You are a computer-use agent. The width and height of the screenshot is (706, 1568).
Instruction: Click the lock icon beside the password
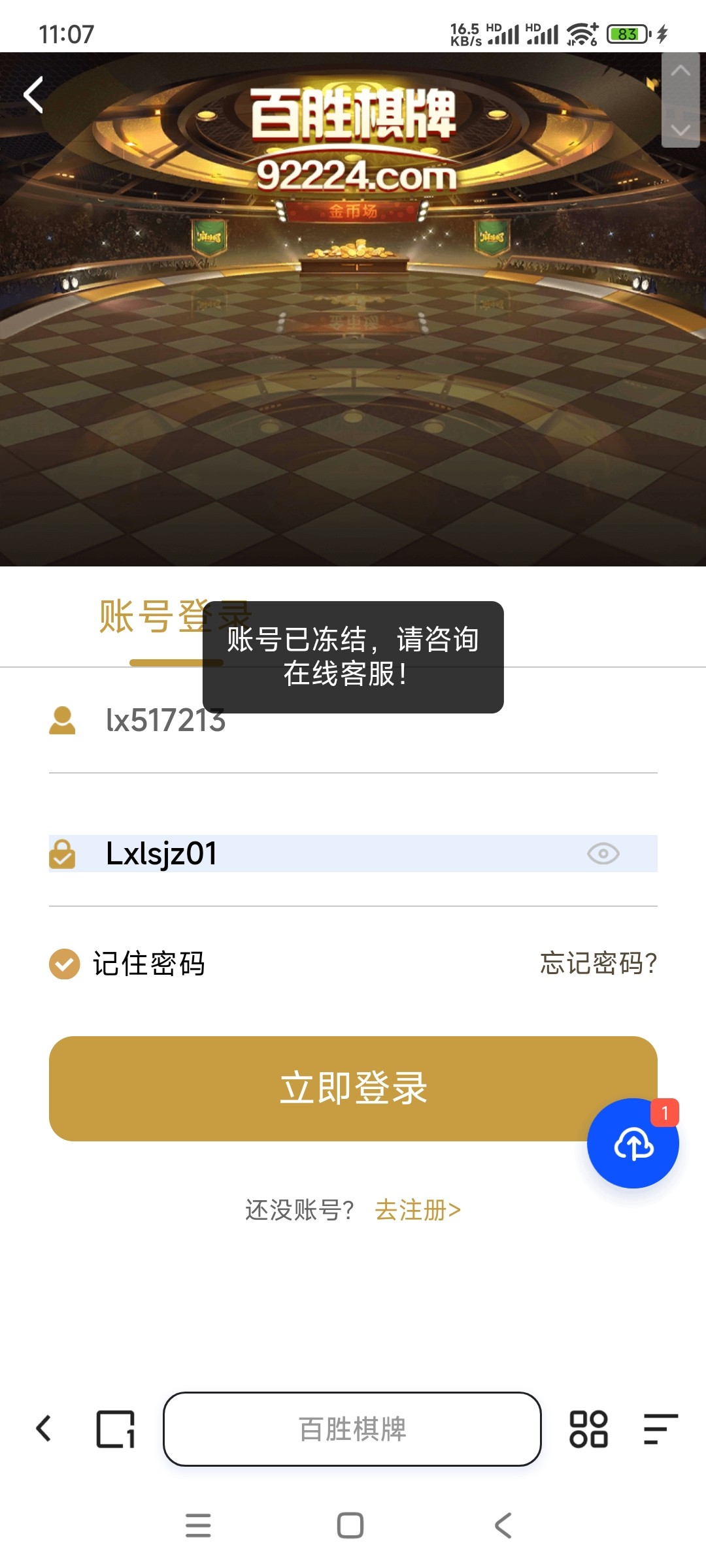[x=63, y=853]
